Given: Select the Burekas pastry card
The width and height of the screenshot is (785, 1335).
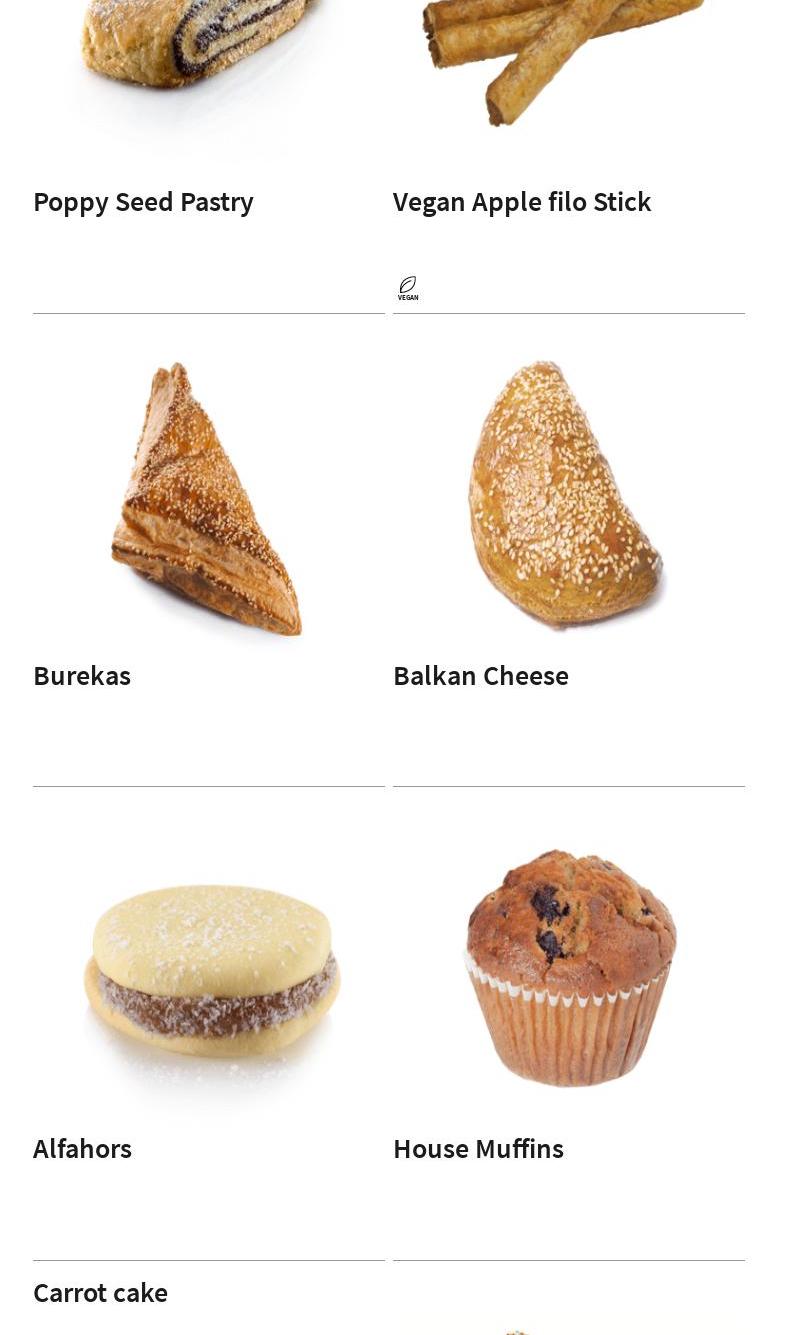Looking at the screenshot, I should pyautogui.click(x=207, y=500).
